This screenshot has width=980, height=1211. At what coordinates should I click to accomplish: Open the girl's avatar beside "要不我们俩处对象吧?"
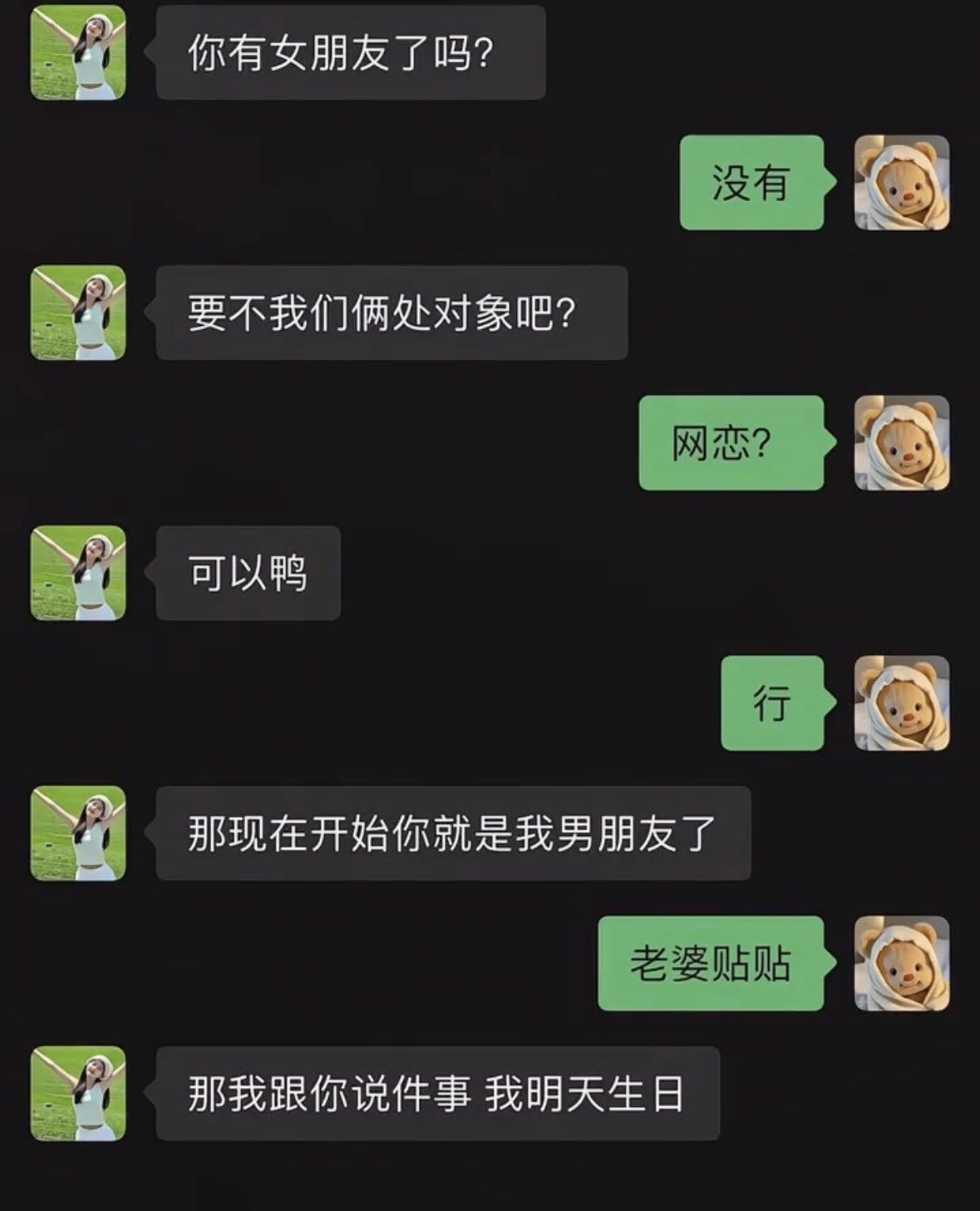tap(78, 313)
